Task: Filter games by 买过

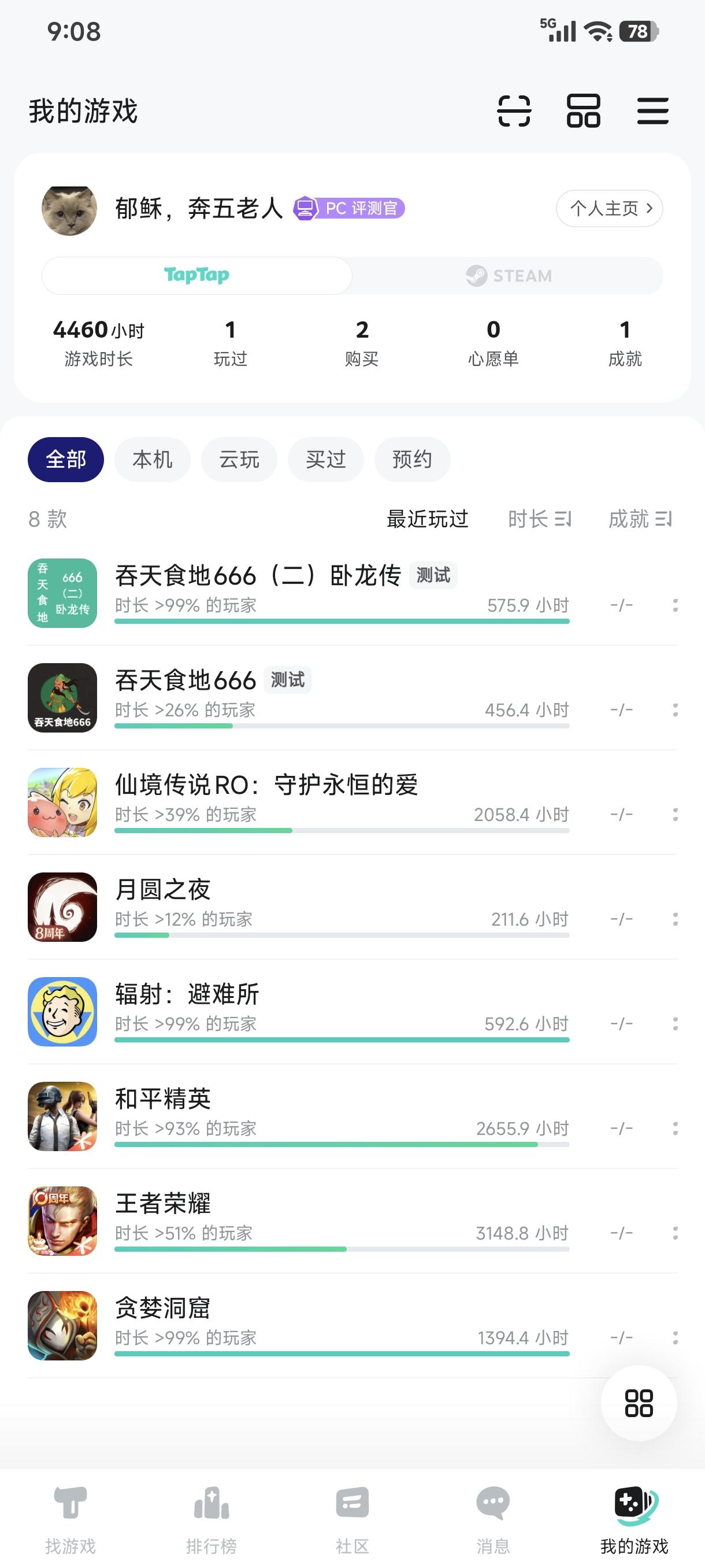Action: (x=325, y=460)
